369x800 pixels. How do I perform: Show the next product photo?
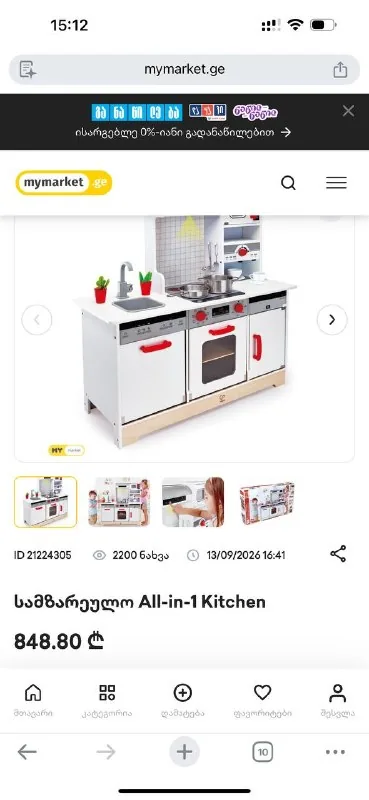pos(332,320)
